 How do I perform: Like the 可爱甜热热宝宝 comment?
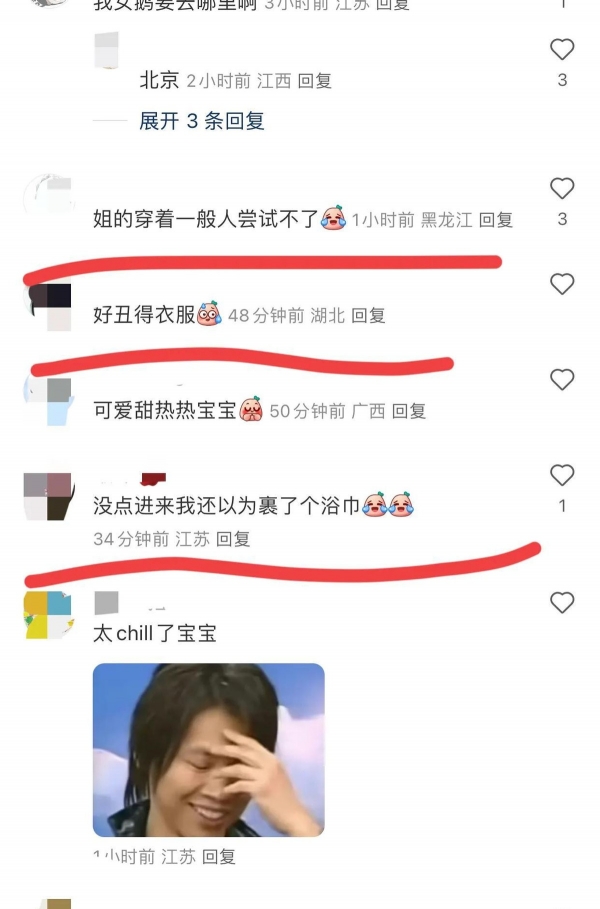562,380
